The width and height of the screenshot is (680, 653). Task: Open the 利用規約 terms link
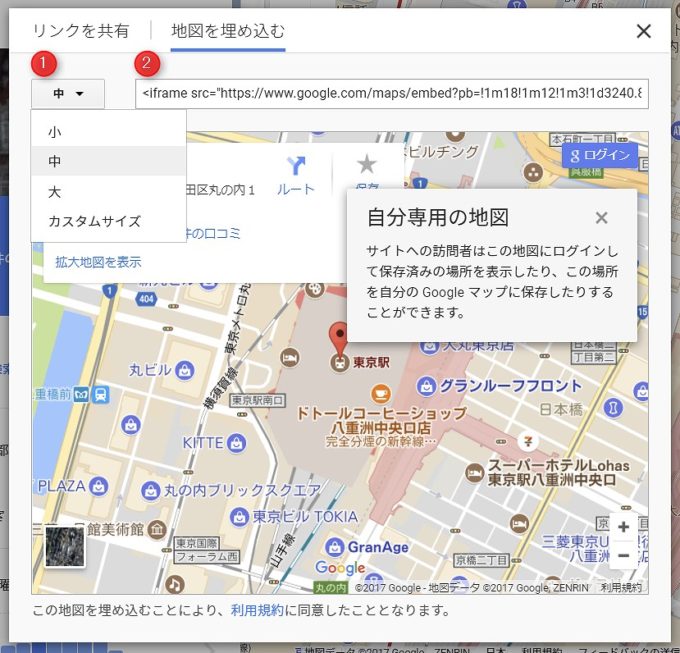256,609
